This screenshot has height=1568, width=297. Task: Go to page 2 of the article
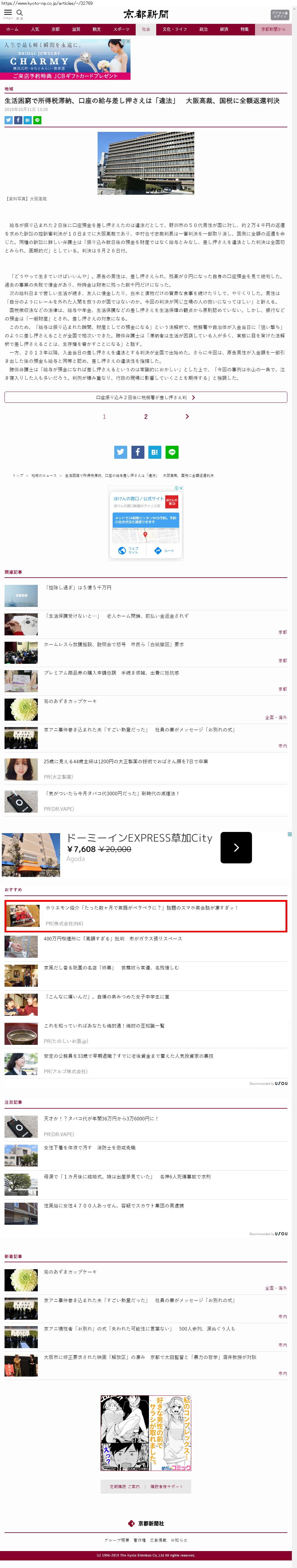[145, 417]
